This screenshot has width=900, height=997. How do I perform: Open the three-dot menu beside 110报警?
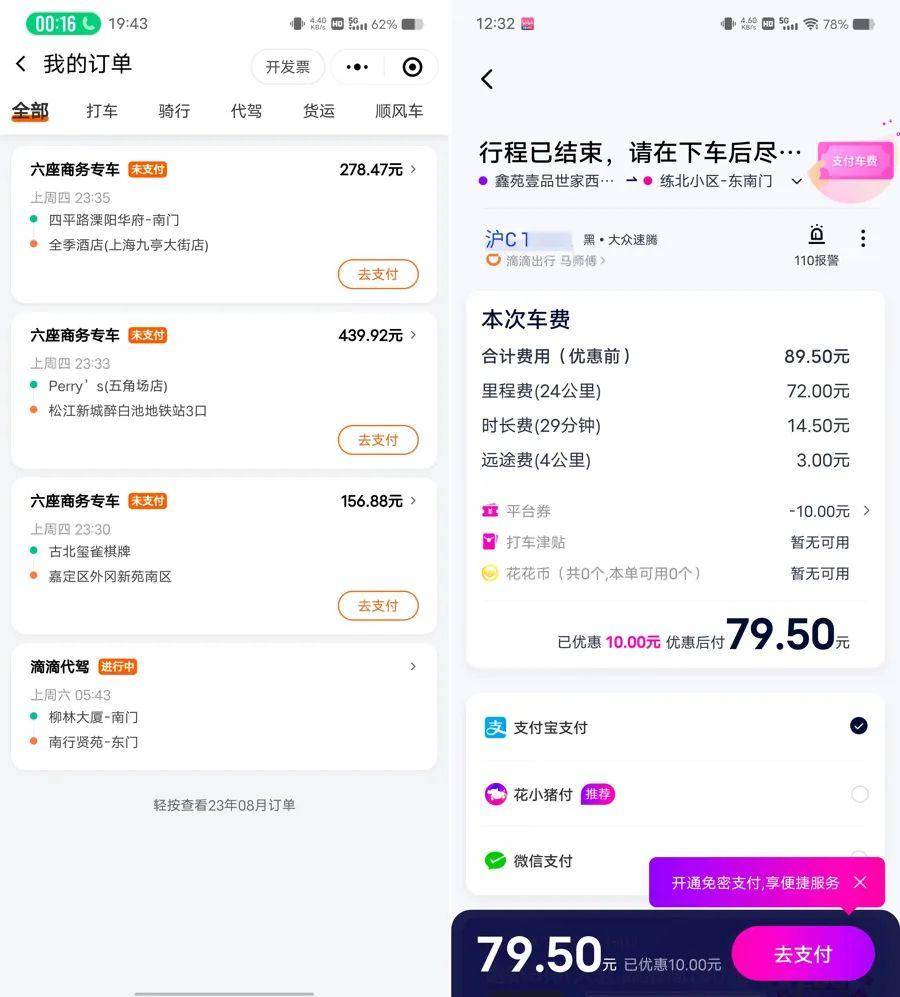[863, 238]
